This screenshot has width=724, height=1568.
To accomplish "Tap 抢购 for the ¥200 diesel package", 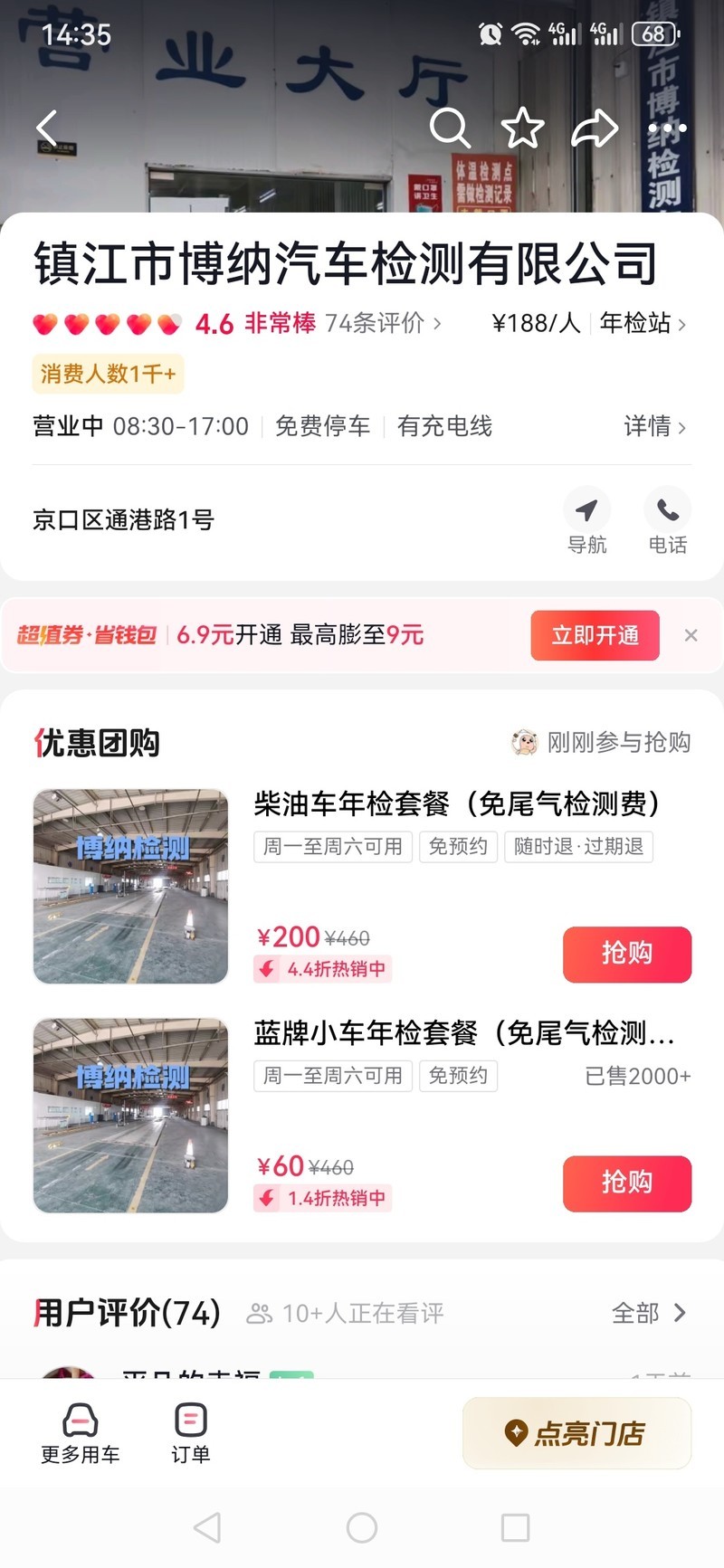I will pos(626,954).
